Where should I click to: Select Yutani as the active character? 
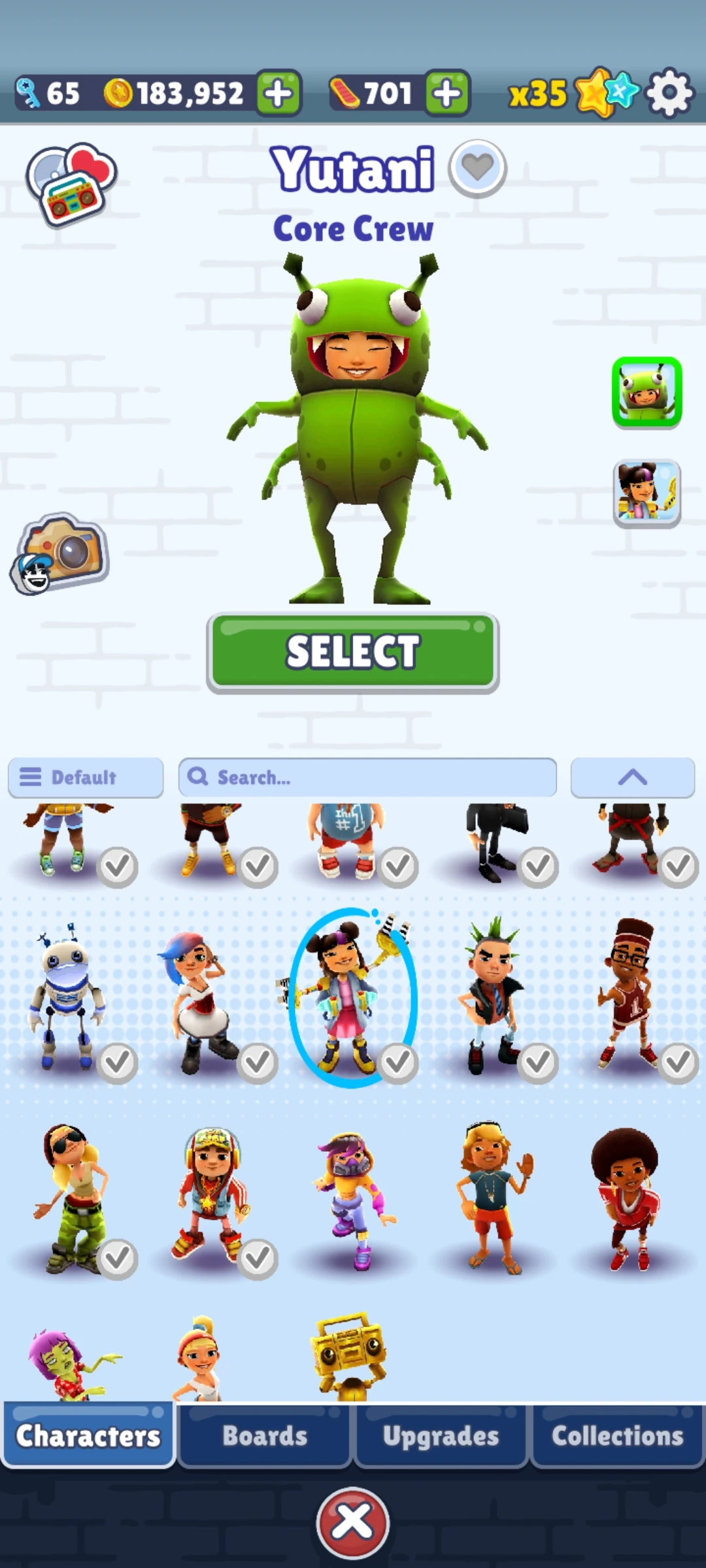click(x=353, y=652)
